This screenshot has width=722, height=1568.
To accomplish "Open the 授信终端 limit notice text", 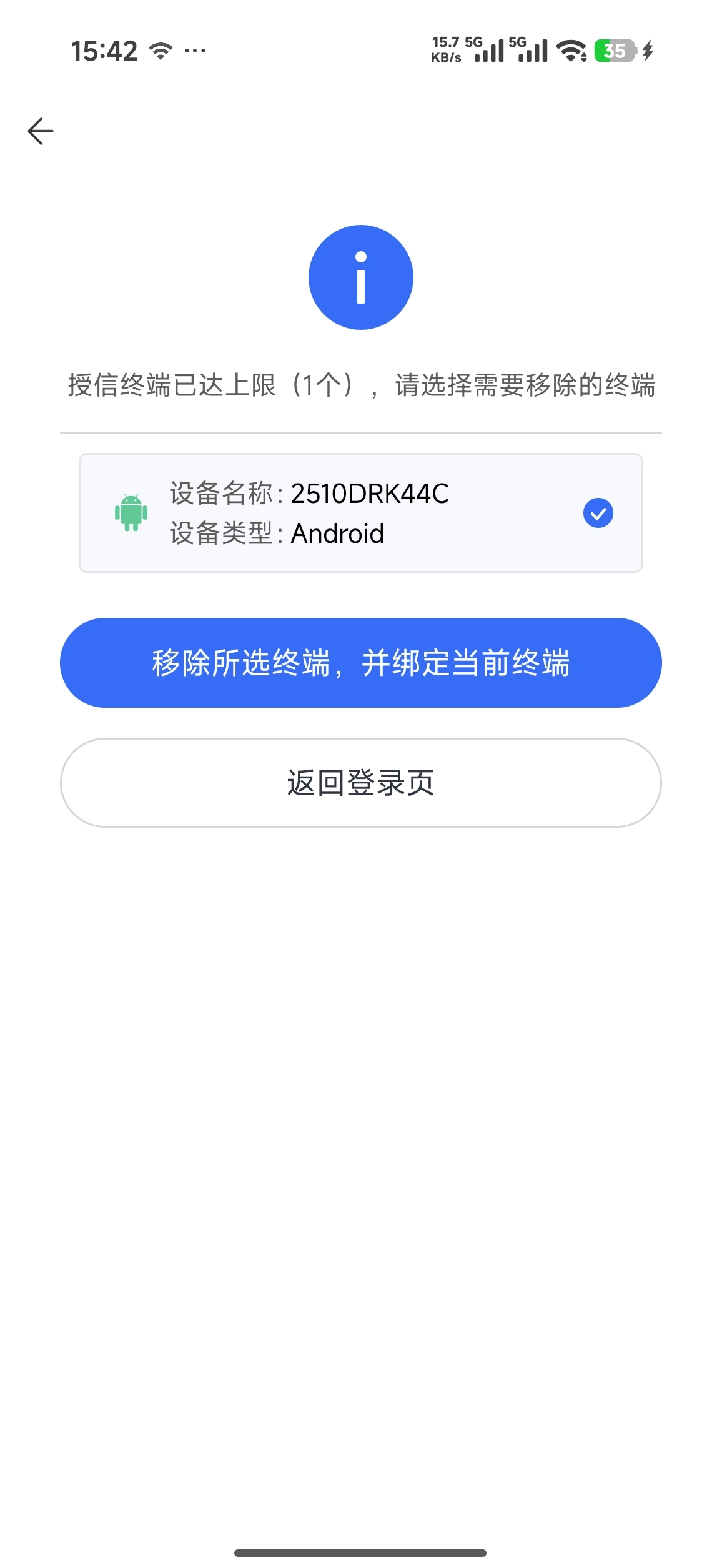I will (361, 384).
